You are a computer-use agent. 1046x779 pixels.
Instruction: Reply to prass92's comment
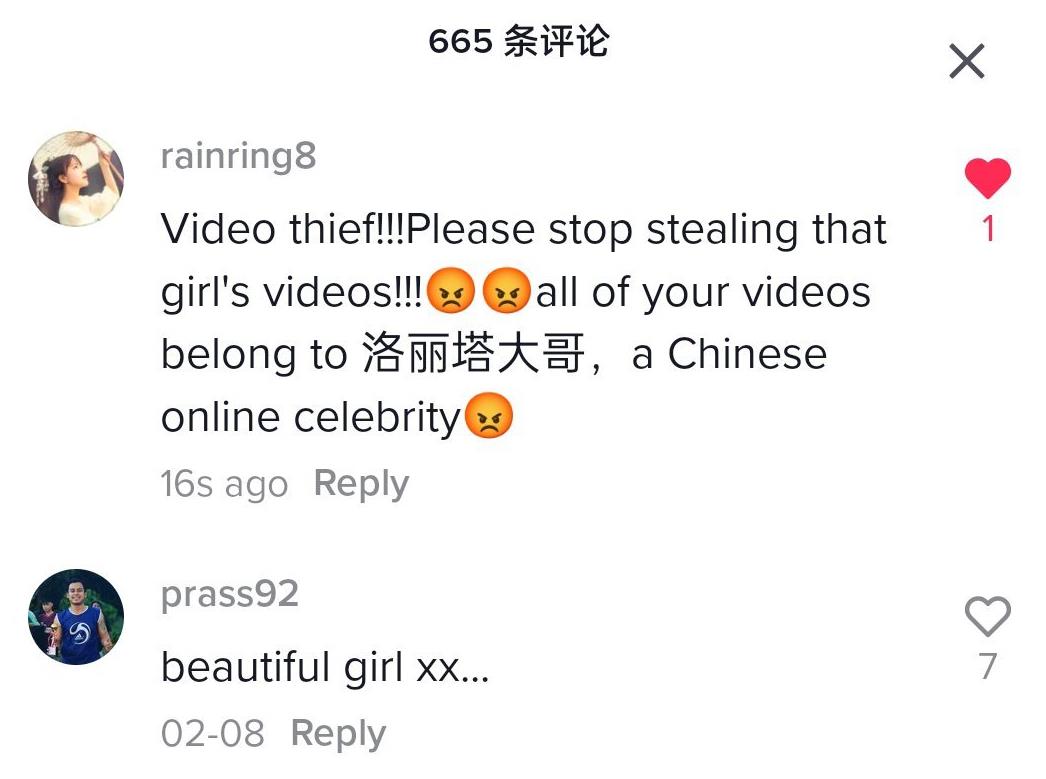click(338, 734)
